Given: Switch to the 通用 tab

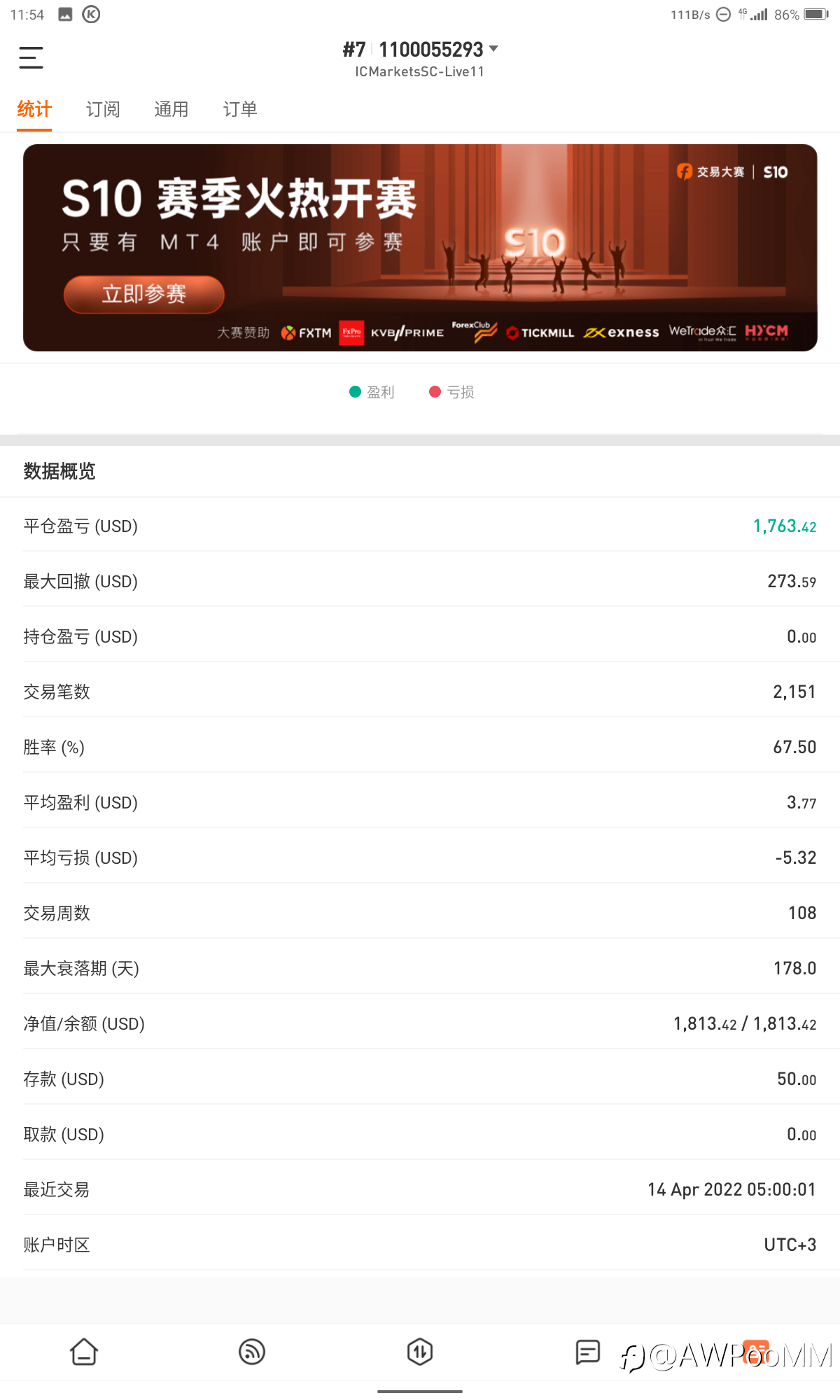Looking at the screenshot, I should pyautogui.click(x=171, y=109).
